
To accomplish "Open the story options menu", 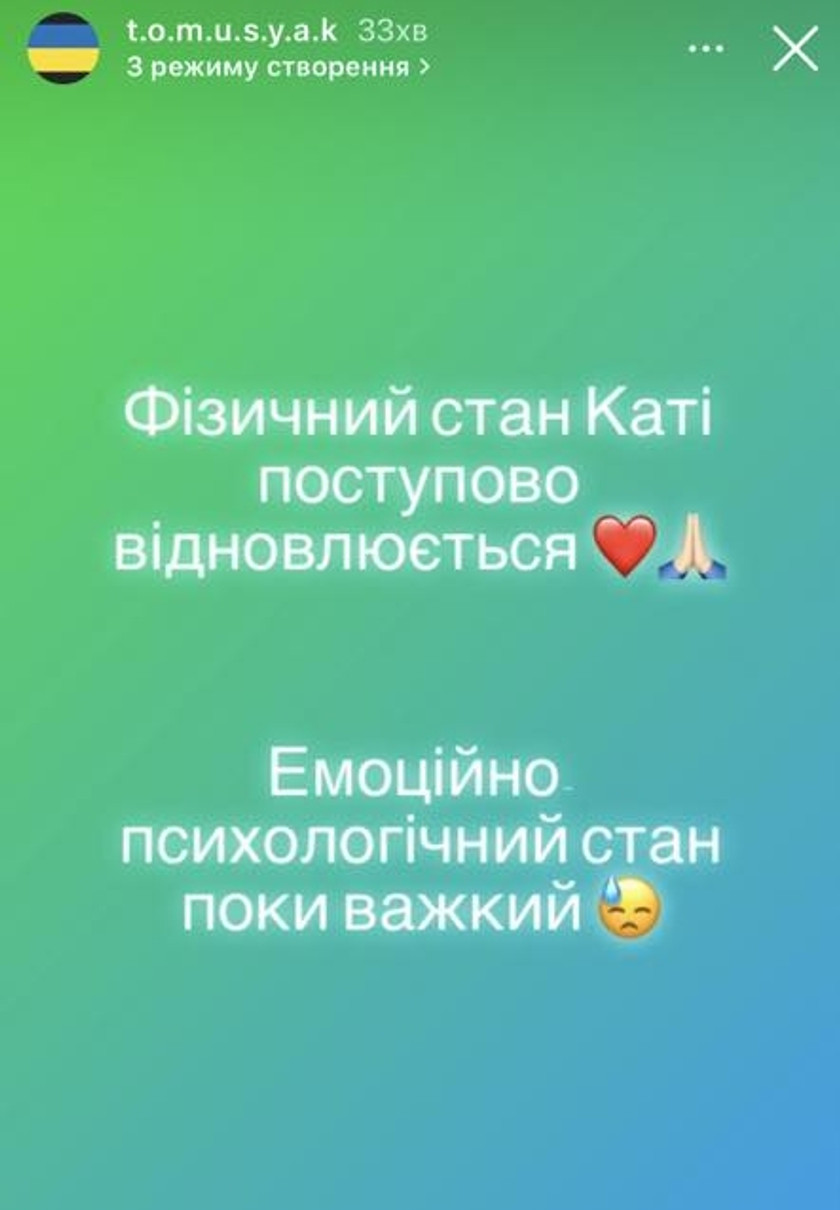I will [x=707, y=48].
